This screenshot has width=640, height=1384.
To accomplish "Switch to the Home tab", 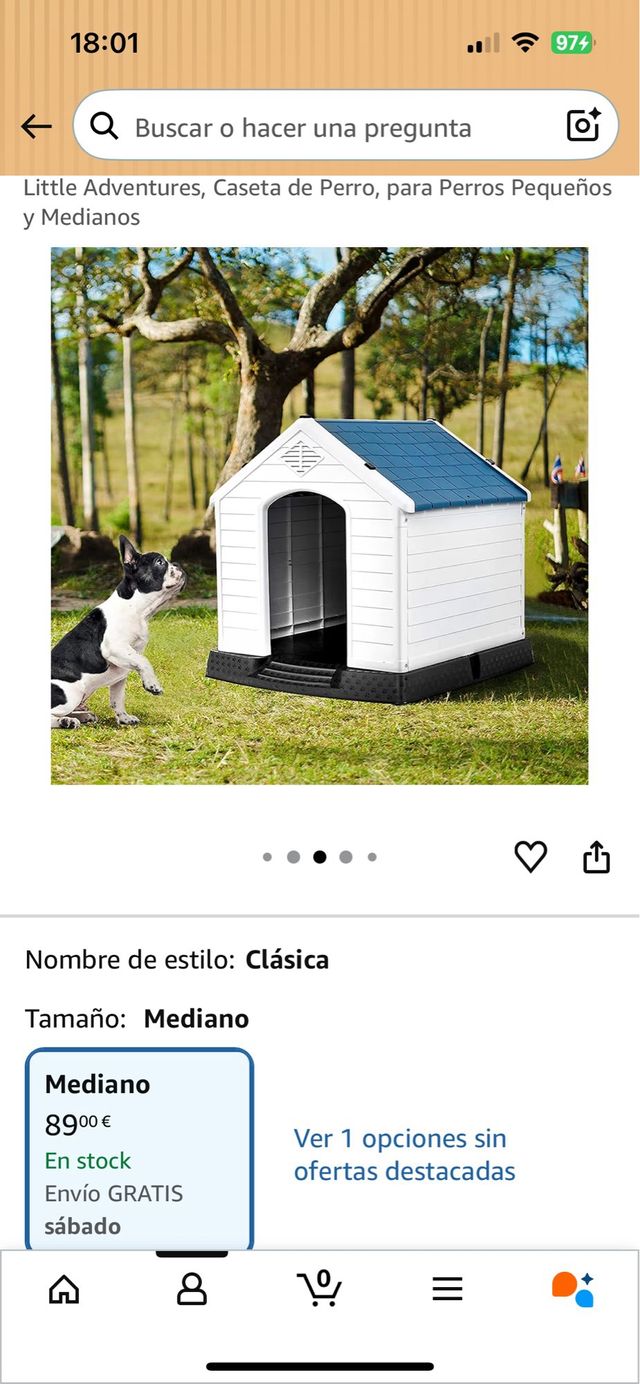I will [64, 1289].
